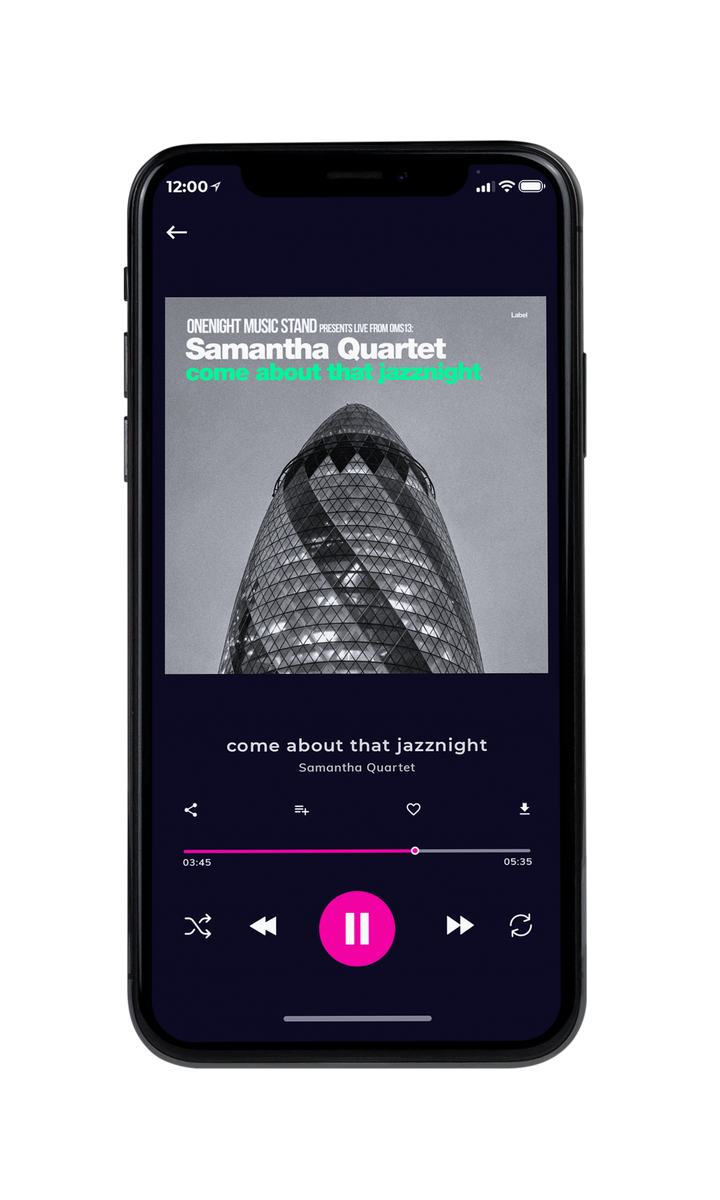Screen dimensions: 720x1200
Task: Download come about that jazznight
Action: click(524, 810)
